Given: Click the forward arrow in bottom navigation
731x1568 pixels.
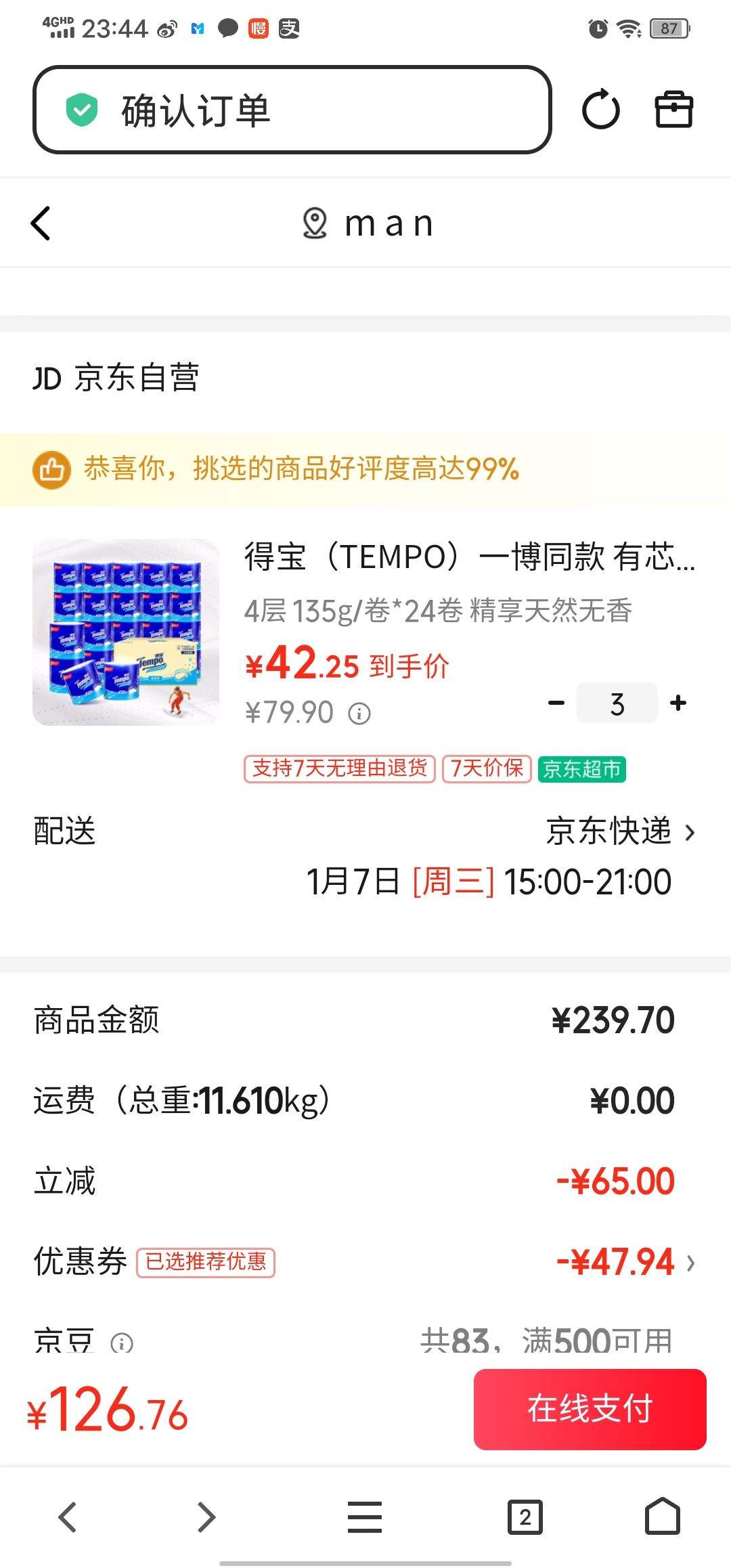Looking at the screenshot, I should (x=206, y=1517).
